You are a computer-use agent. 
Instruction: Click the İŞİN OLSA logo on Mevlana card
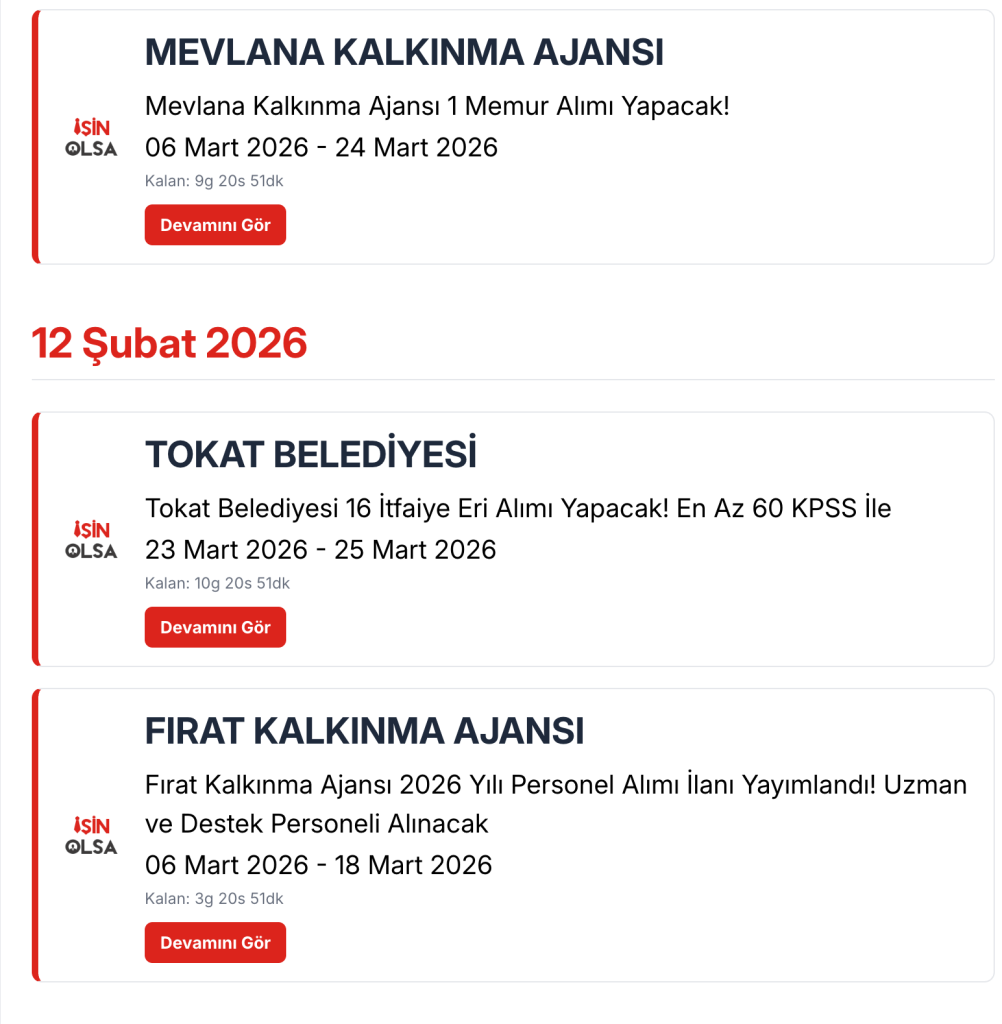point(91,135)
